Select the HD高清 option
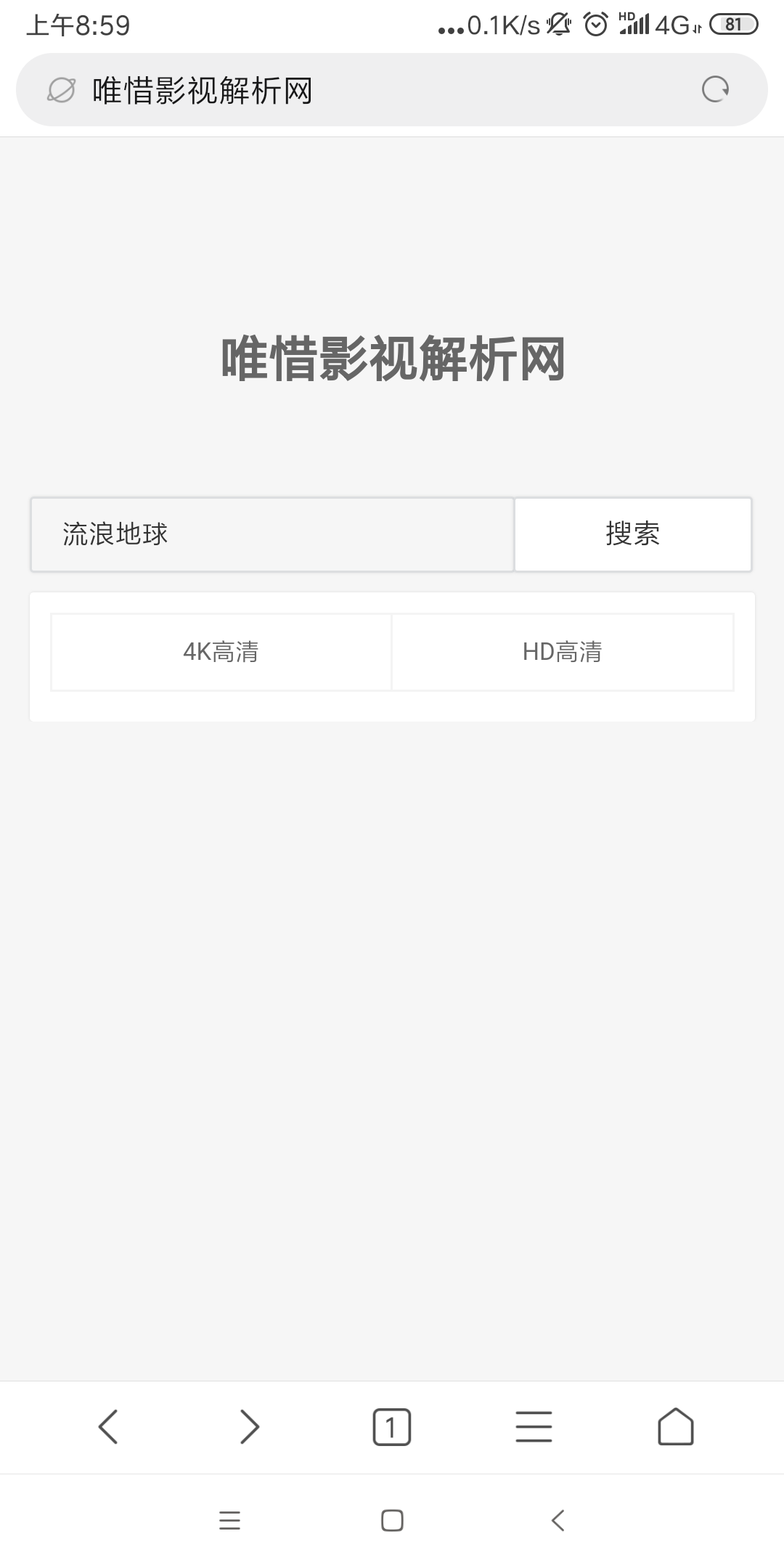 pyautogui.click(x=563, y=652)
